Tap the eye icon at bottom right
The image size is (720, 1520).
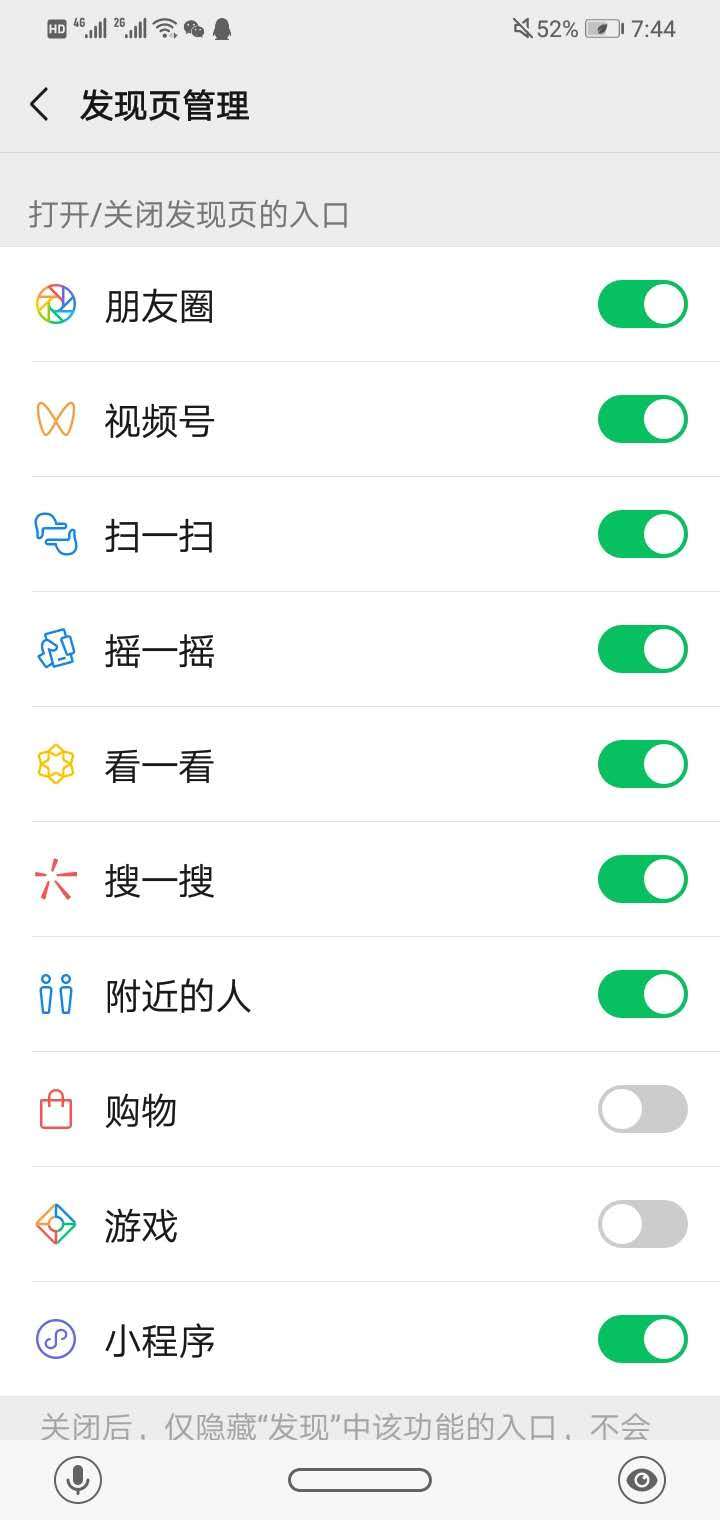(x=641, y=1481)
